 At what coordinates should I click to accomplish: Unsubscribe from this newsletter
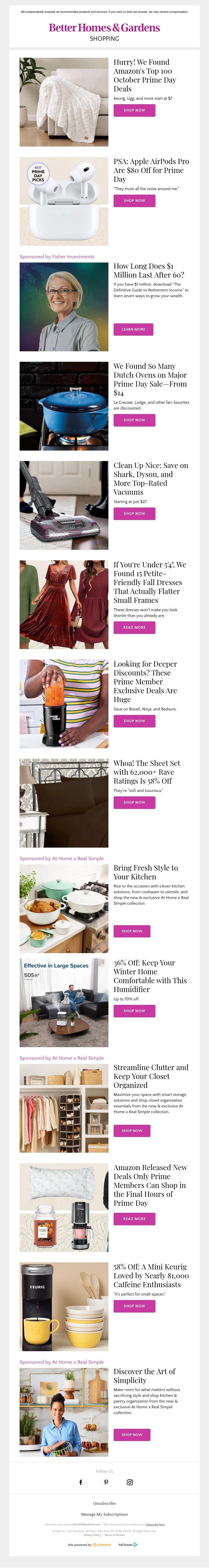click(x=104, y=1503)
